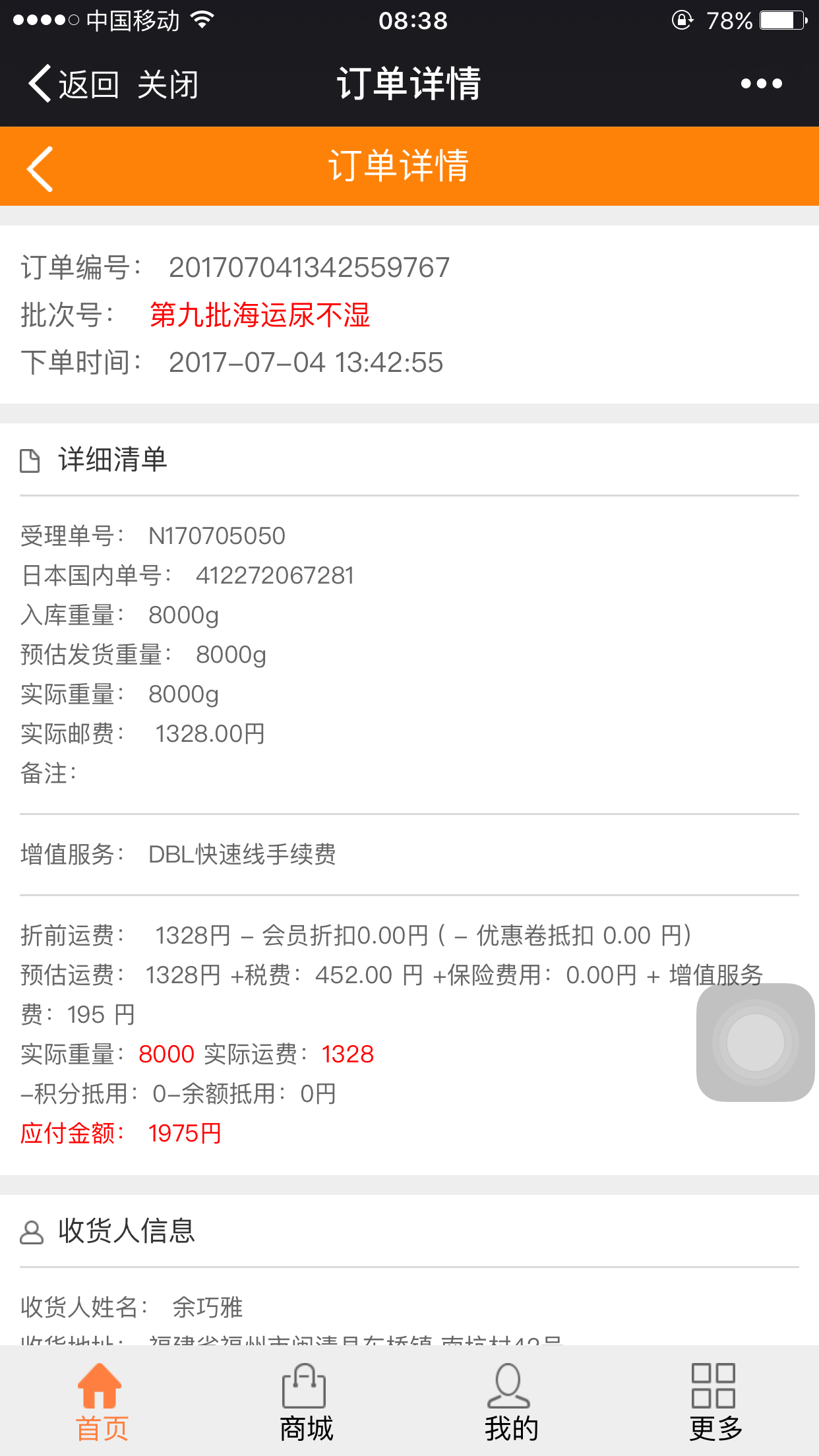This screenshot has width=819, height=1456.
Task: Tap 返回 in the top bar
Action: pyautogui.click(x=74, y=84)
